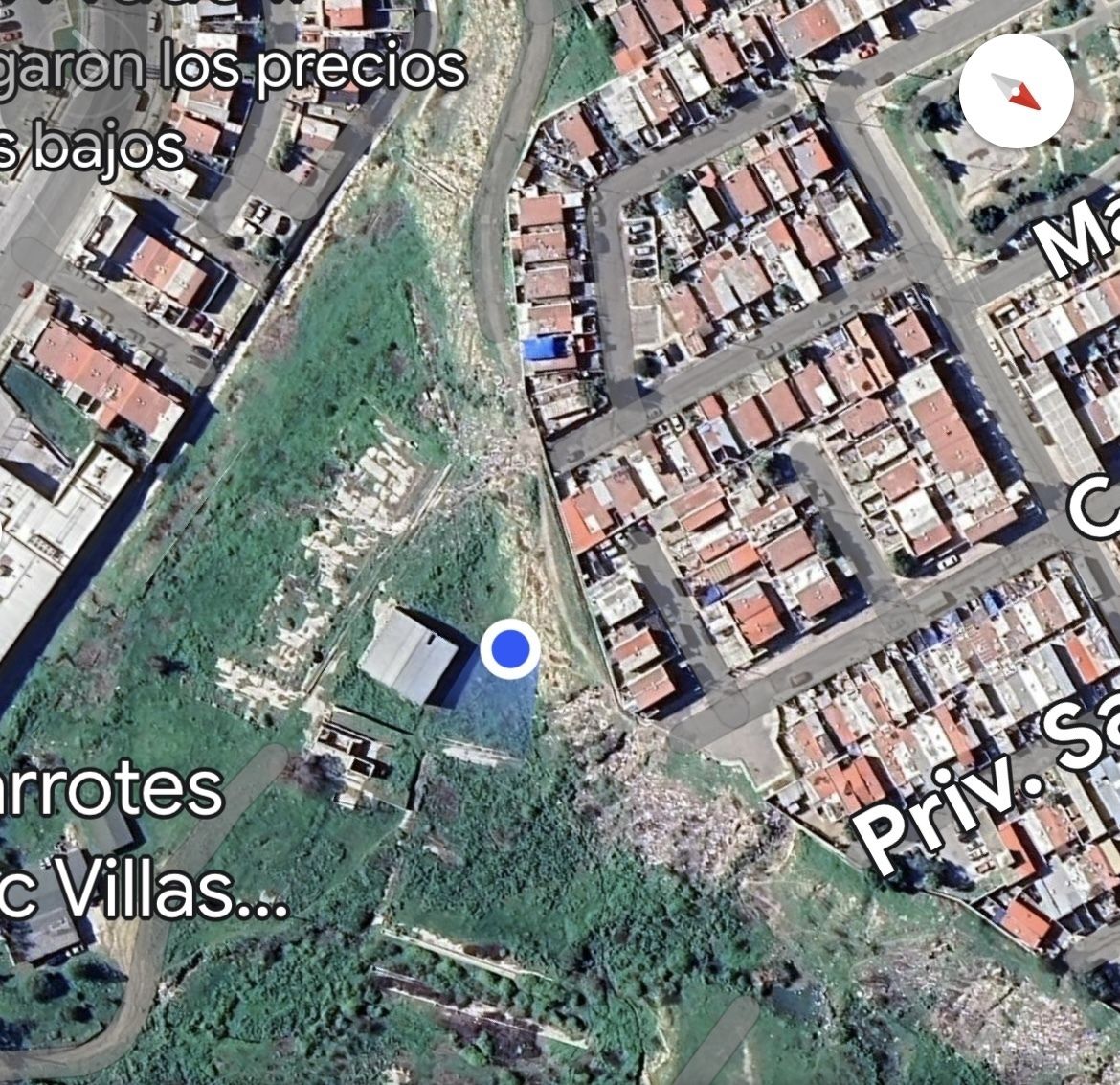Tap the compass to reset map orientation

[1015, 92]
